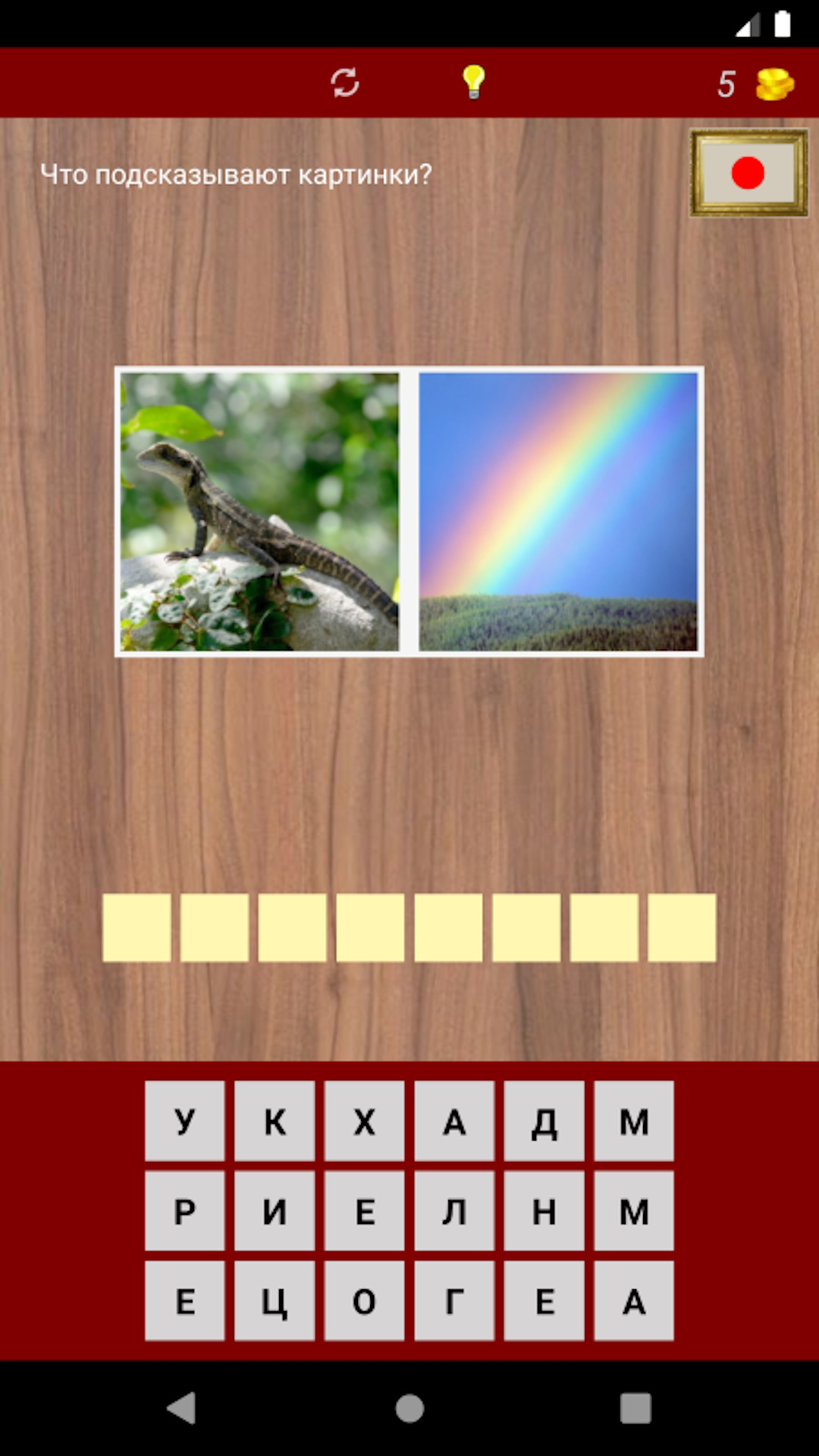The height and width of the screenshot is (1456, 819).
Task: Select letter Х
Action: (x=364, y=1121)
